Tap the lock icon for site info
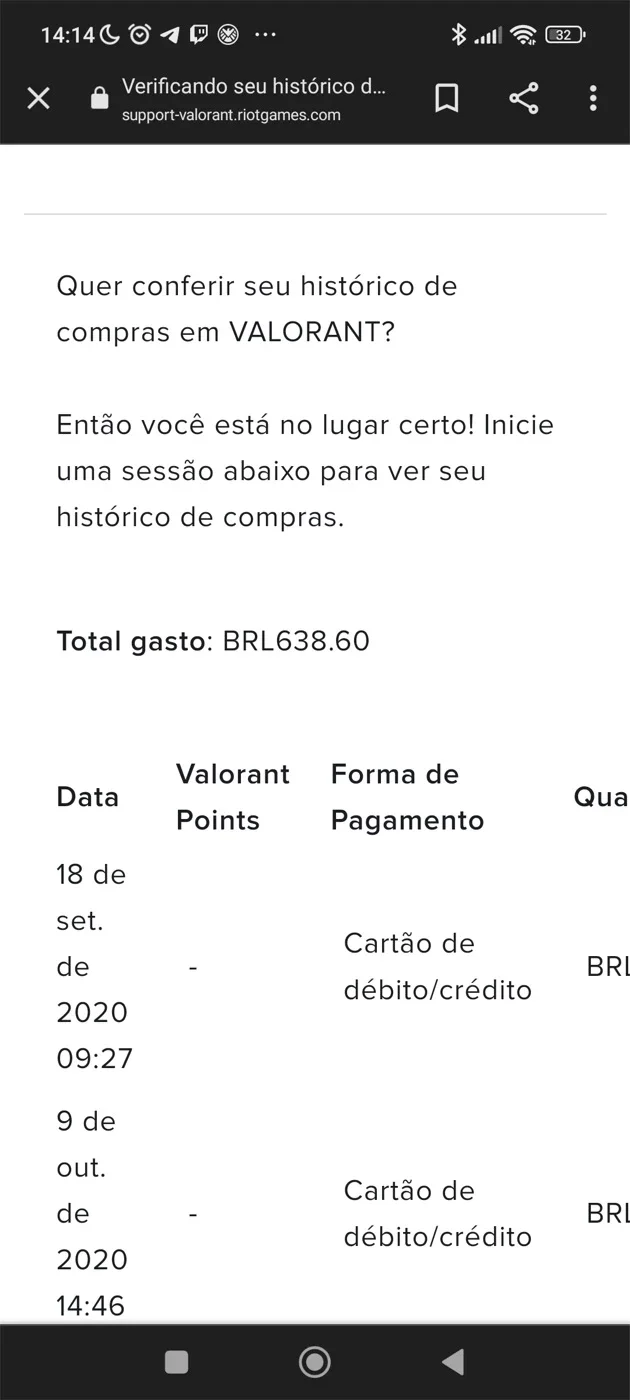 pos(99,98)
